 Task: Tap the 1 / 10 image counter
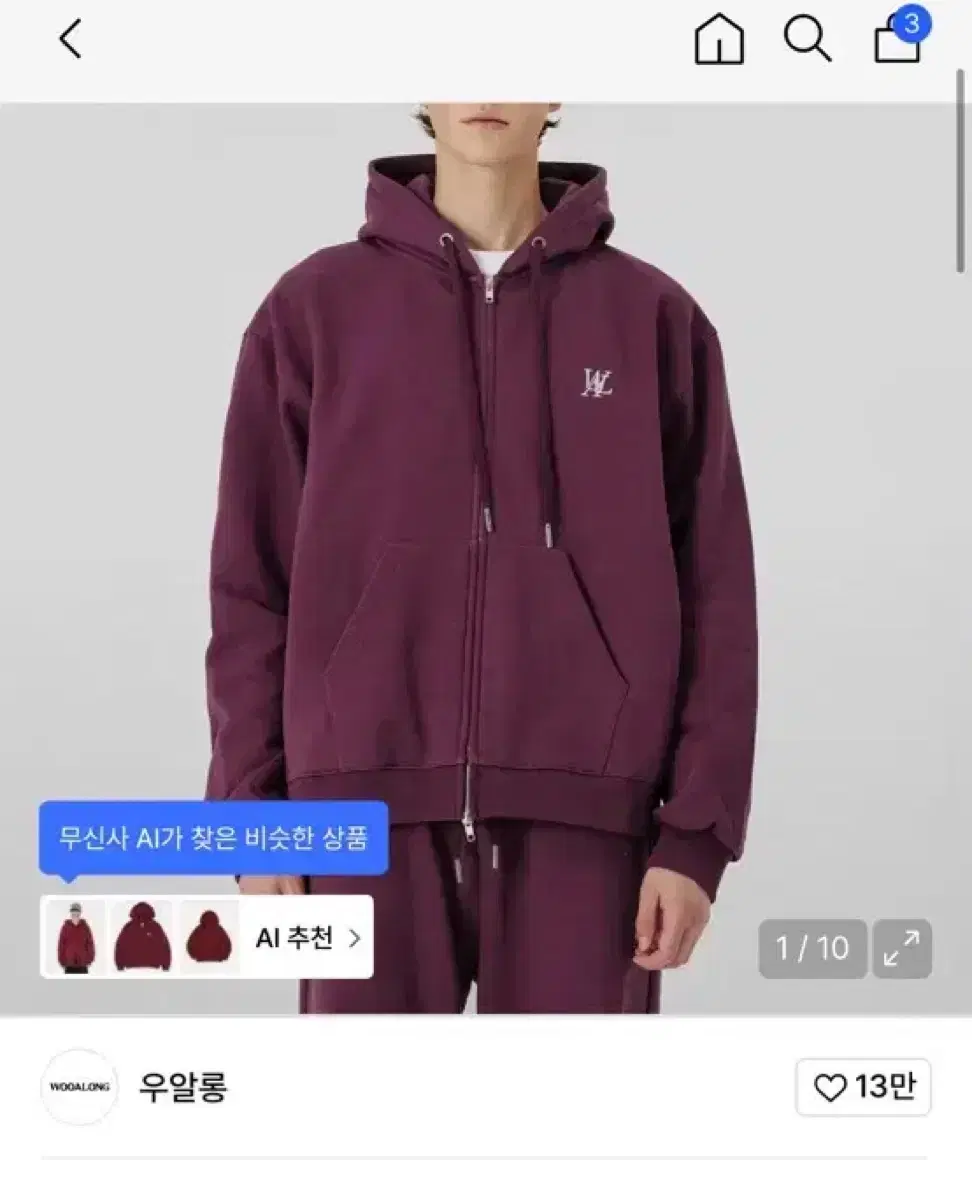(x=812, y=948)
